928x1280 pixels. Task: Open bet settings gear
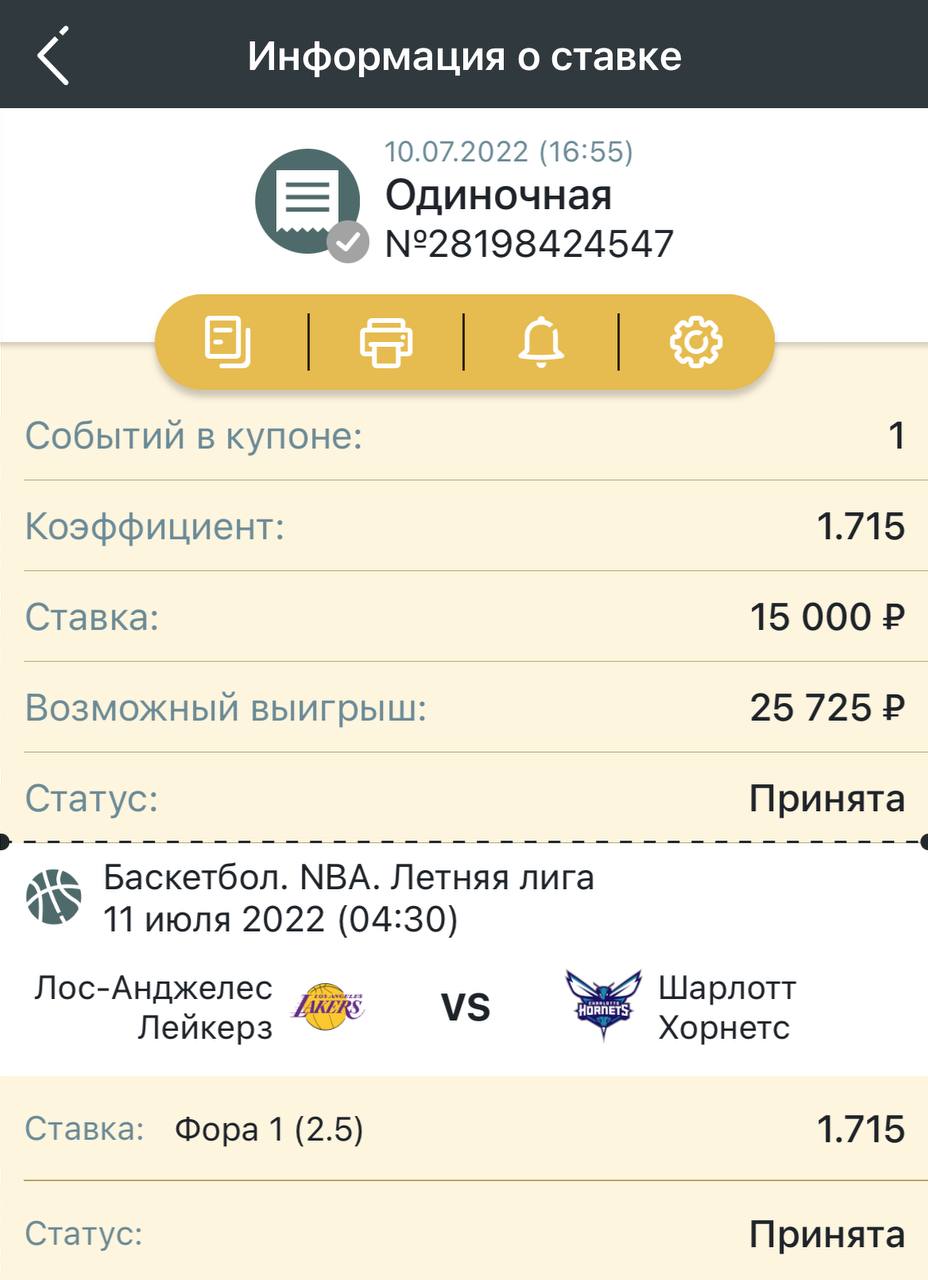pos(696,342)
